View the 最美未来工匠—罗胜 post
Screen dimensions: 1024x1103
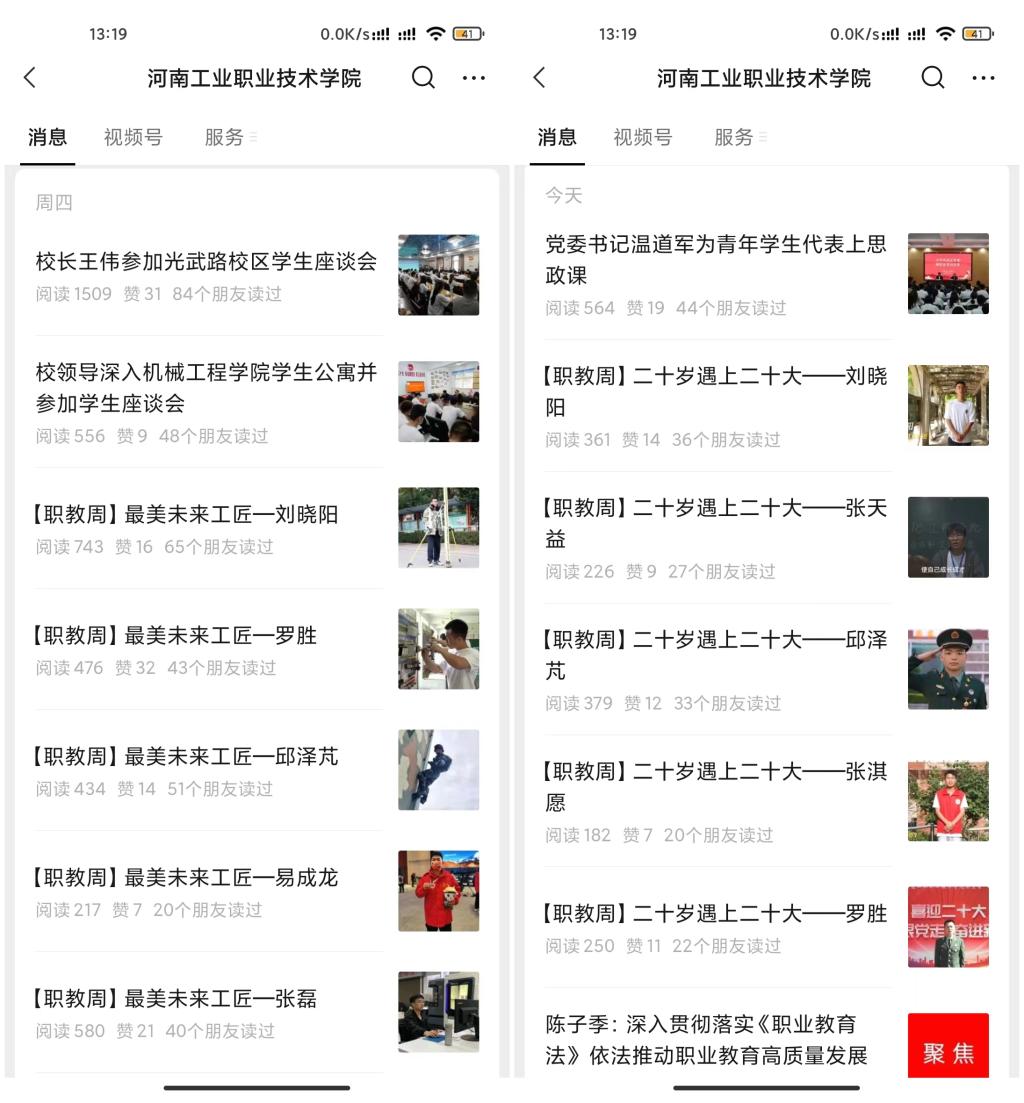176,636
